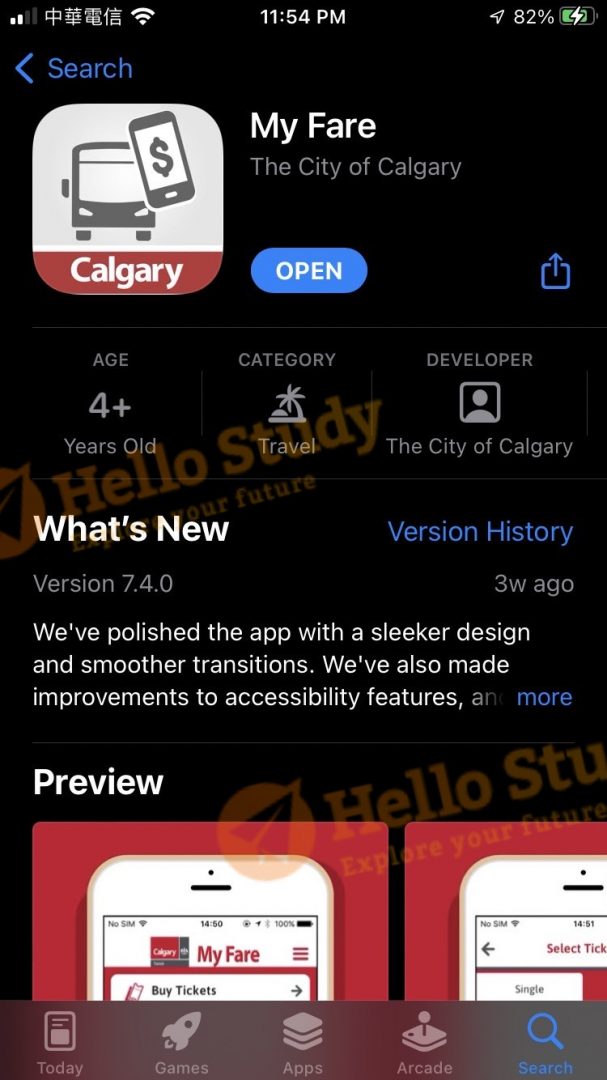Go back to Search
The image size is (607, 1080).
(75, 68)
